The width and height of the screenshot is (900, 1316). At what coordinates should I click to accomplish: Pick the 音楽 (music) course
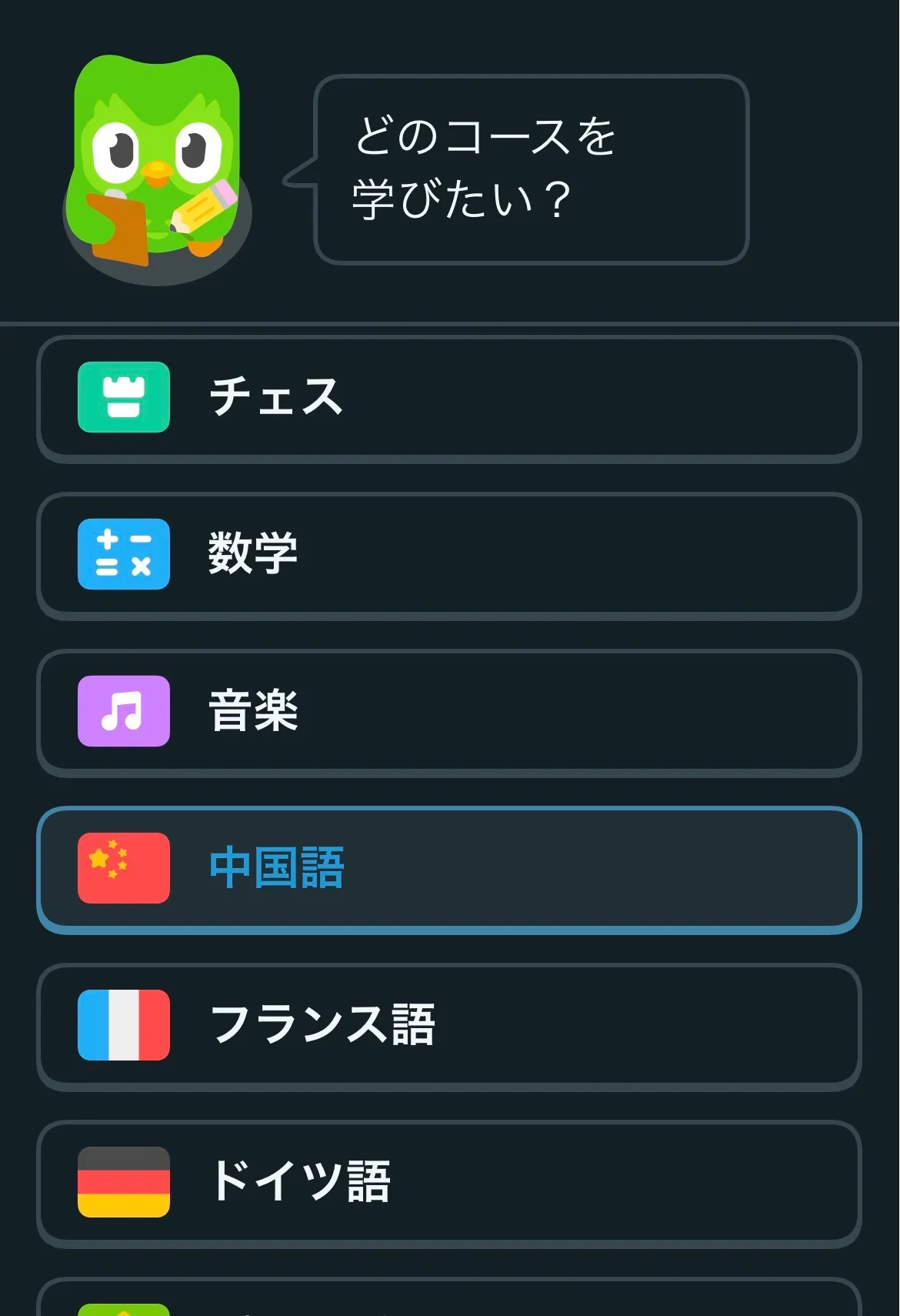click(449, 713)
